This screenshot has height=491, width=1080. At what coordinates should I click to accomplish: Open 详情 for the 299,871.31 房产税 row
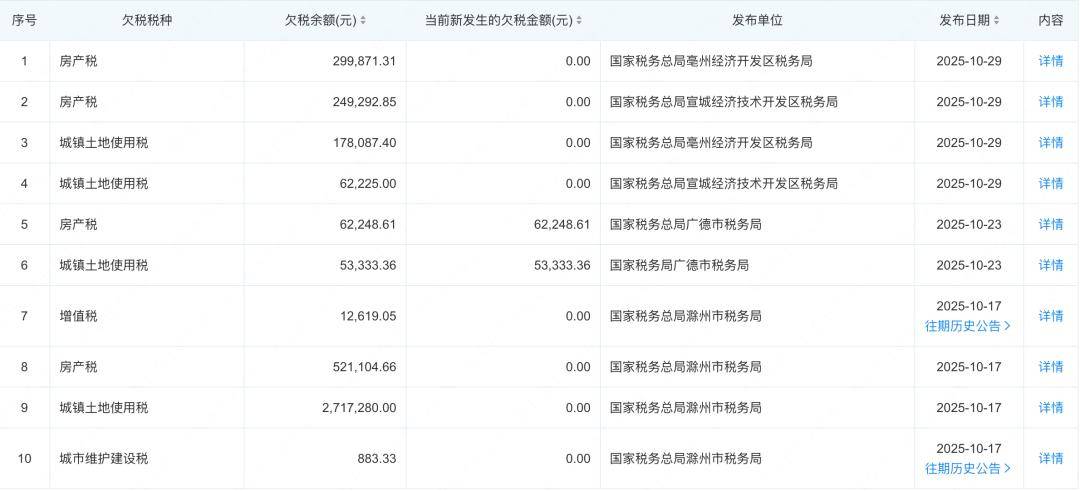click(1051, 61)
